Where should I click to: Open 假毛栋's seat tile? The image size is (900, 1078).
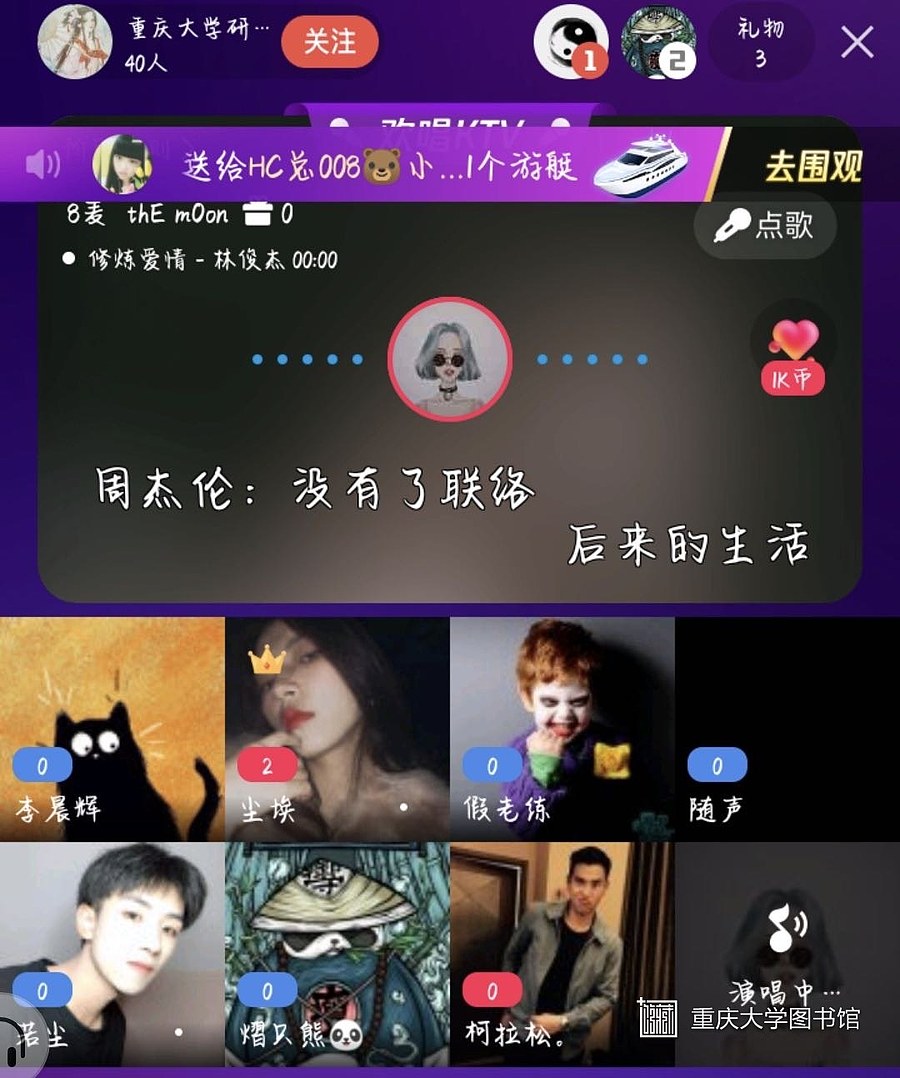tap(562, 729)
